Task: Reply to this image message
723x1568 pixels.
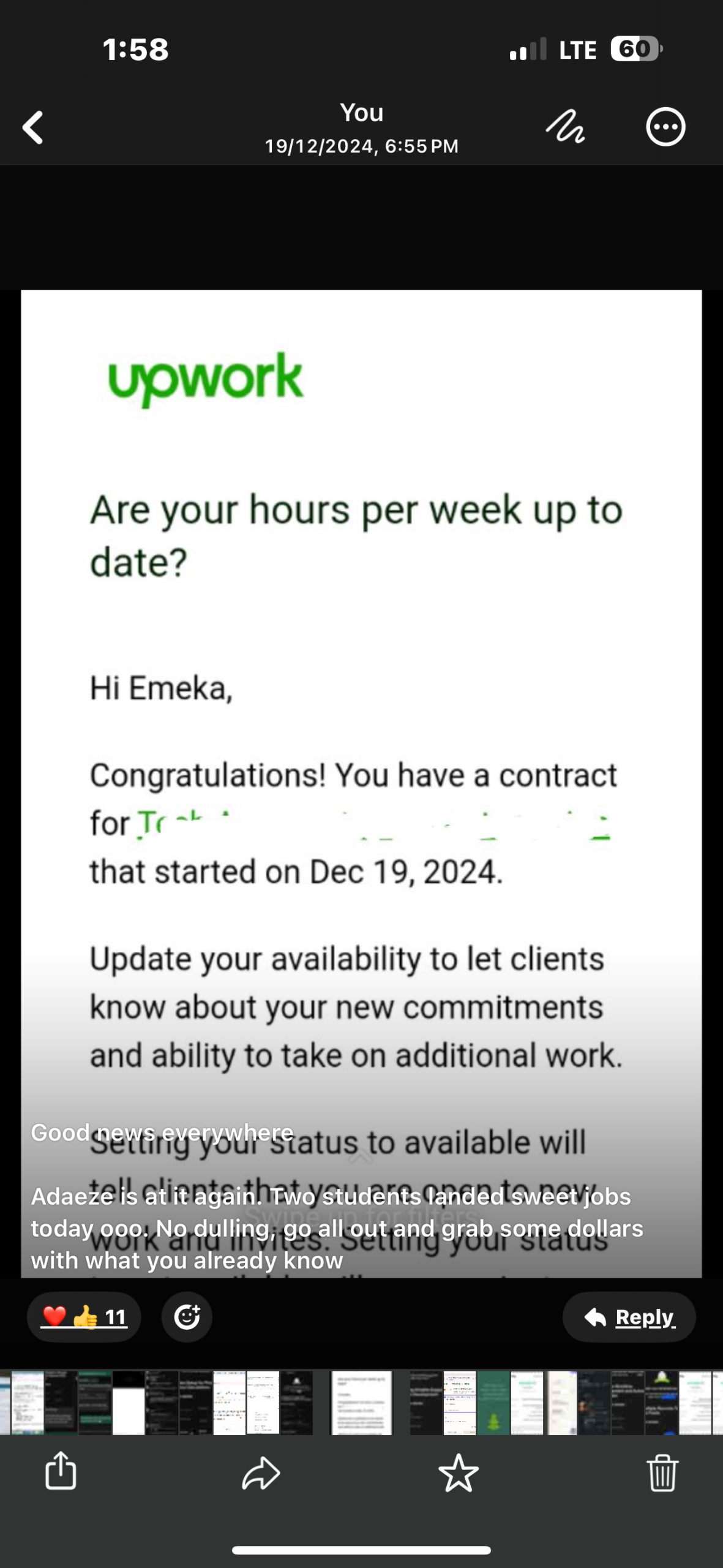Action: [629, 1316]
